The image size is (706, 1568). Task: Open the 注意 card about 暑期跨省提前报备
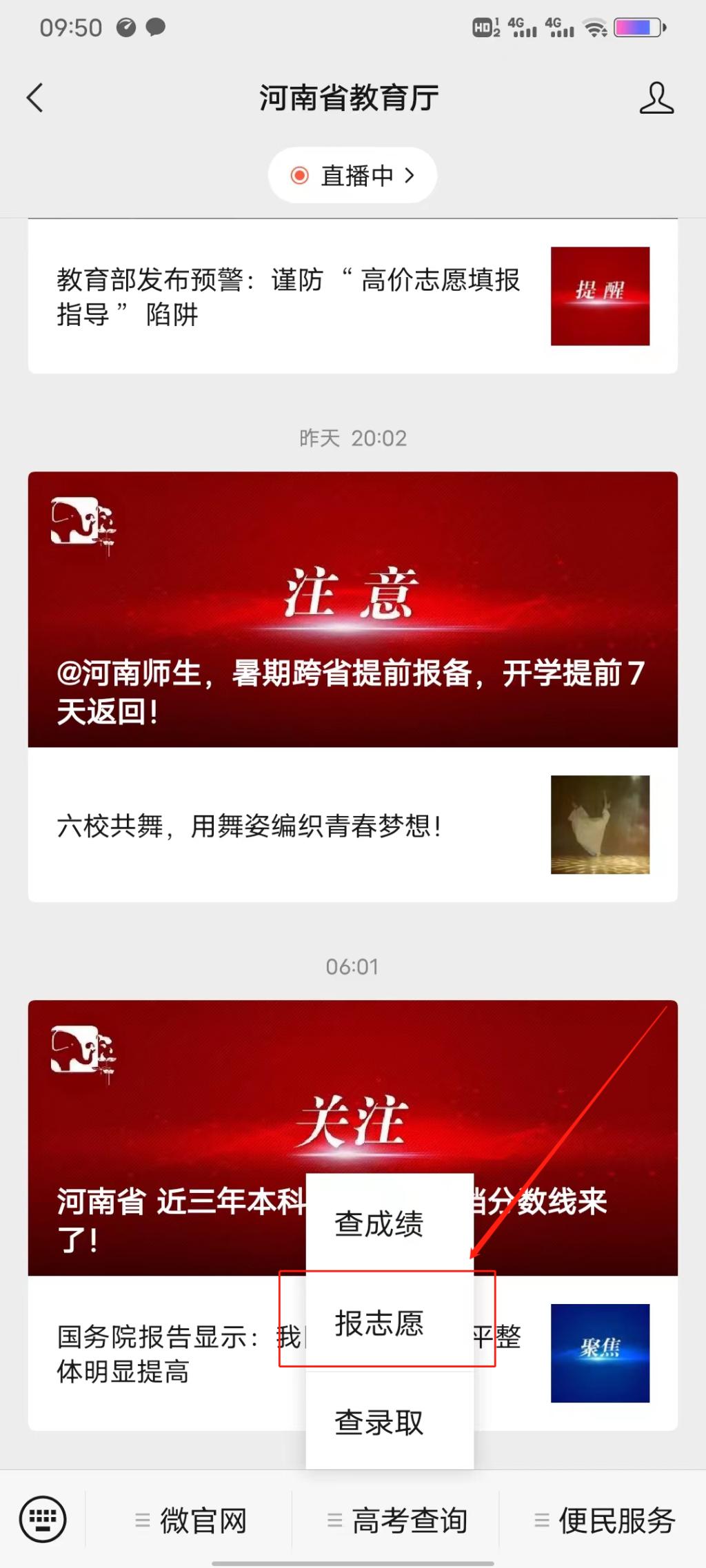click(x=352, y=609)
